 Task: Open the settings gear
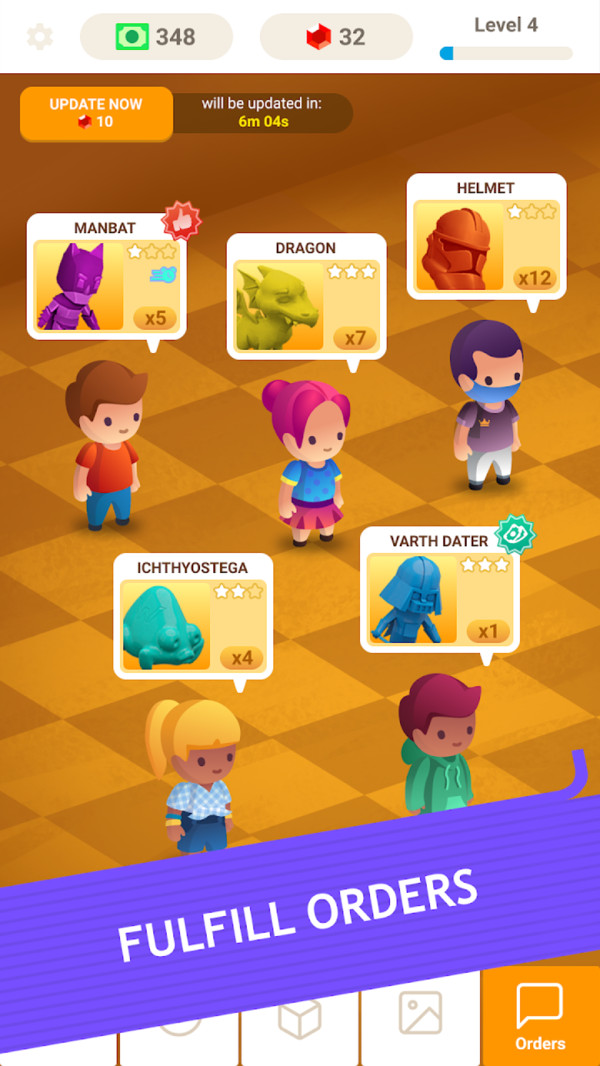point(39,37)
